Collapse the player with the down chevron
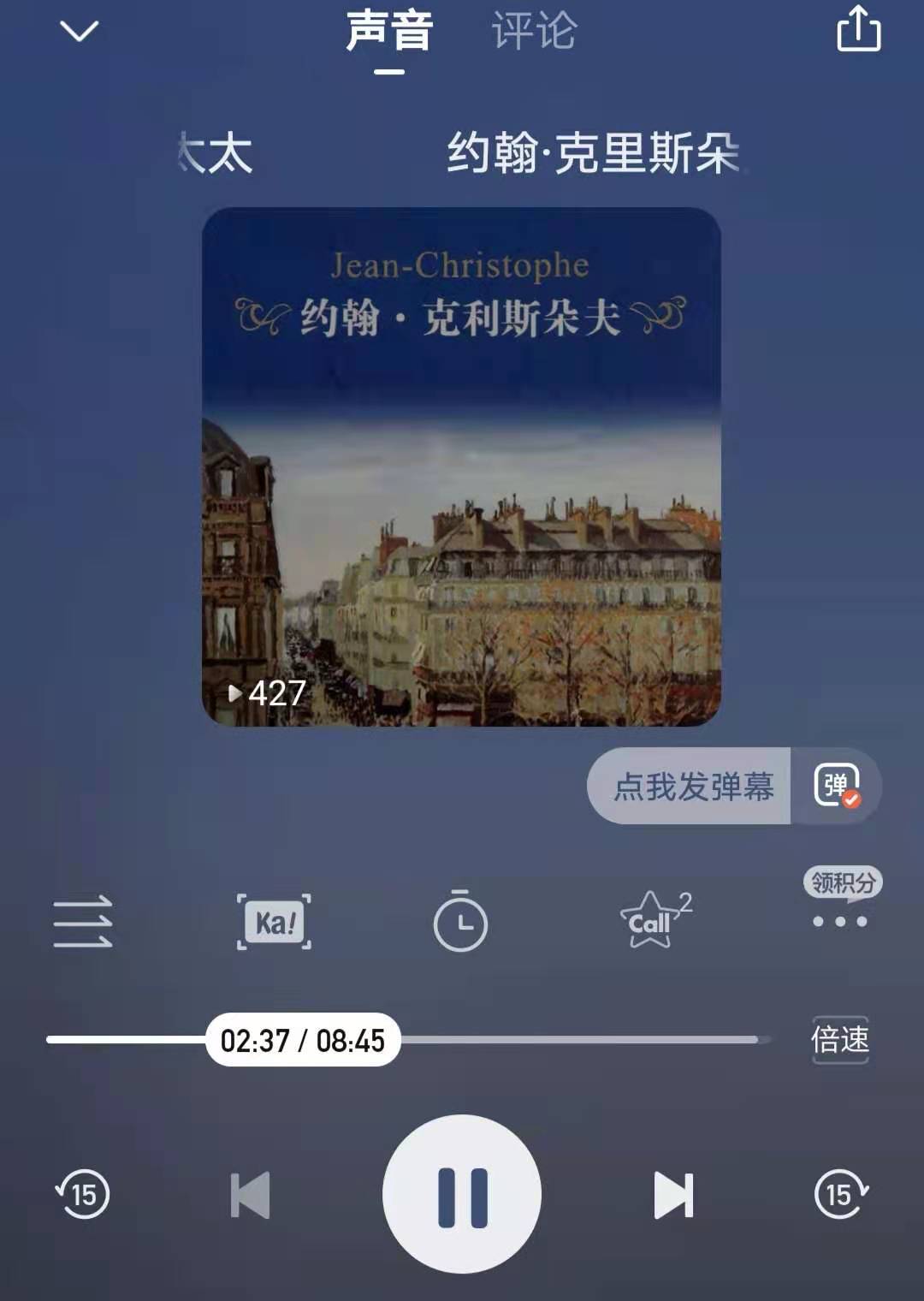This screenshot has width=924, height=1301. point(79,32)
